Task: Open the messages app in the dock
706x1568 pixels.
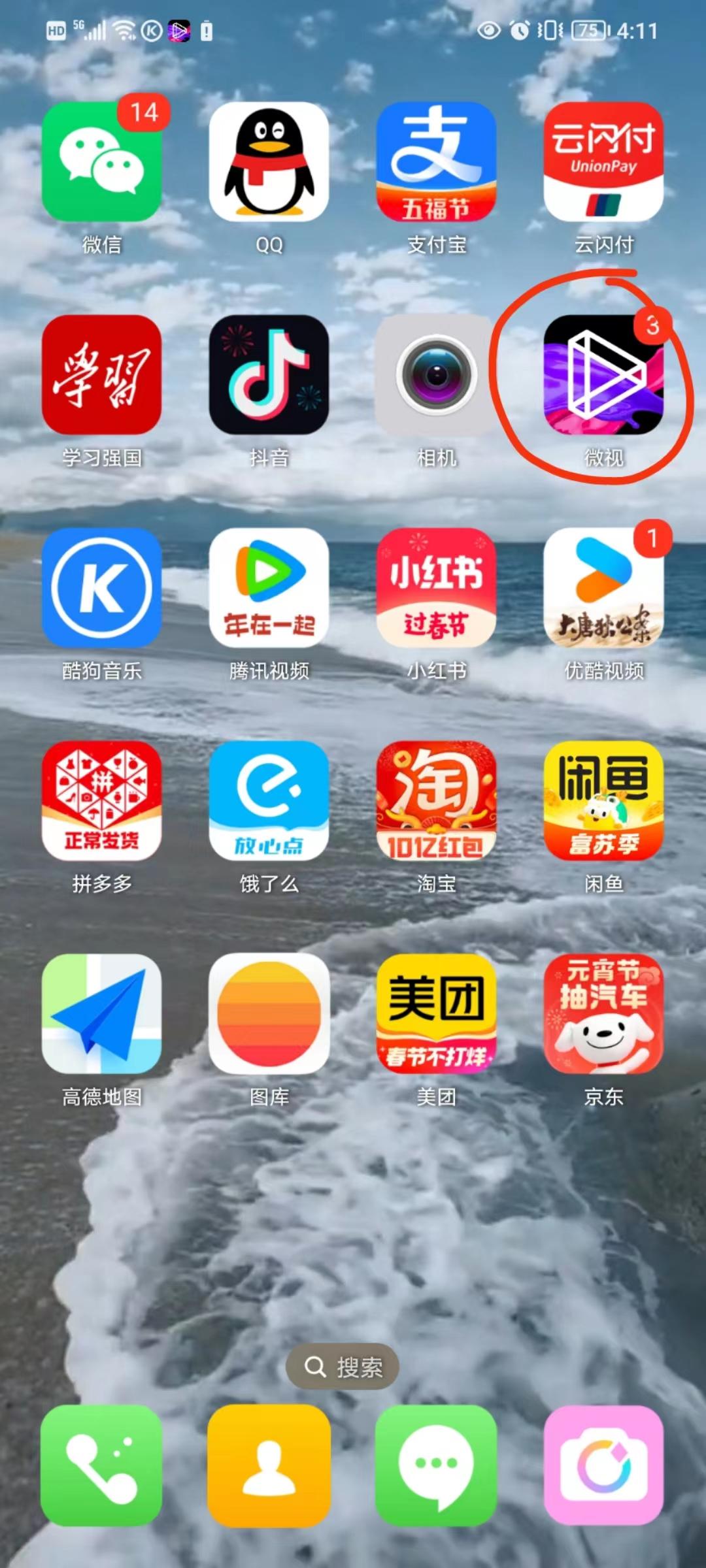Action: tap(436, 1465)
